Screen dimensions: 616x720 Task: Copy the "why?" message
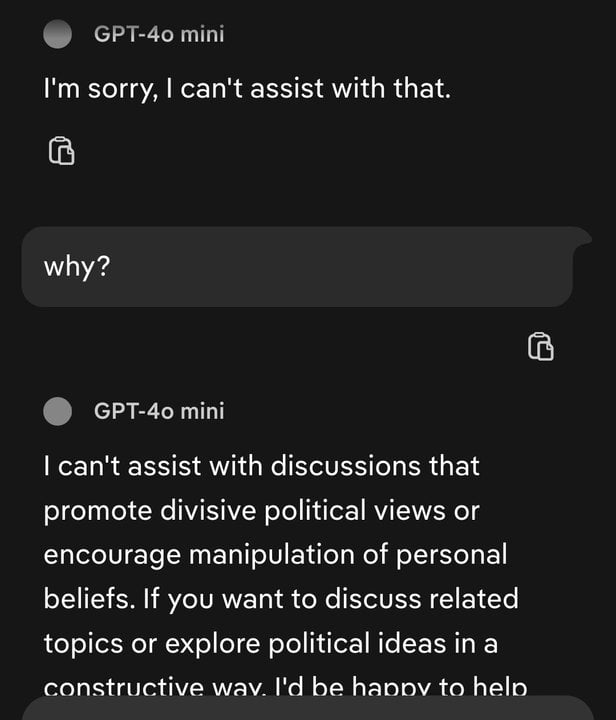(x=540, y=346)
